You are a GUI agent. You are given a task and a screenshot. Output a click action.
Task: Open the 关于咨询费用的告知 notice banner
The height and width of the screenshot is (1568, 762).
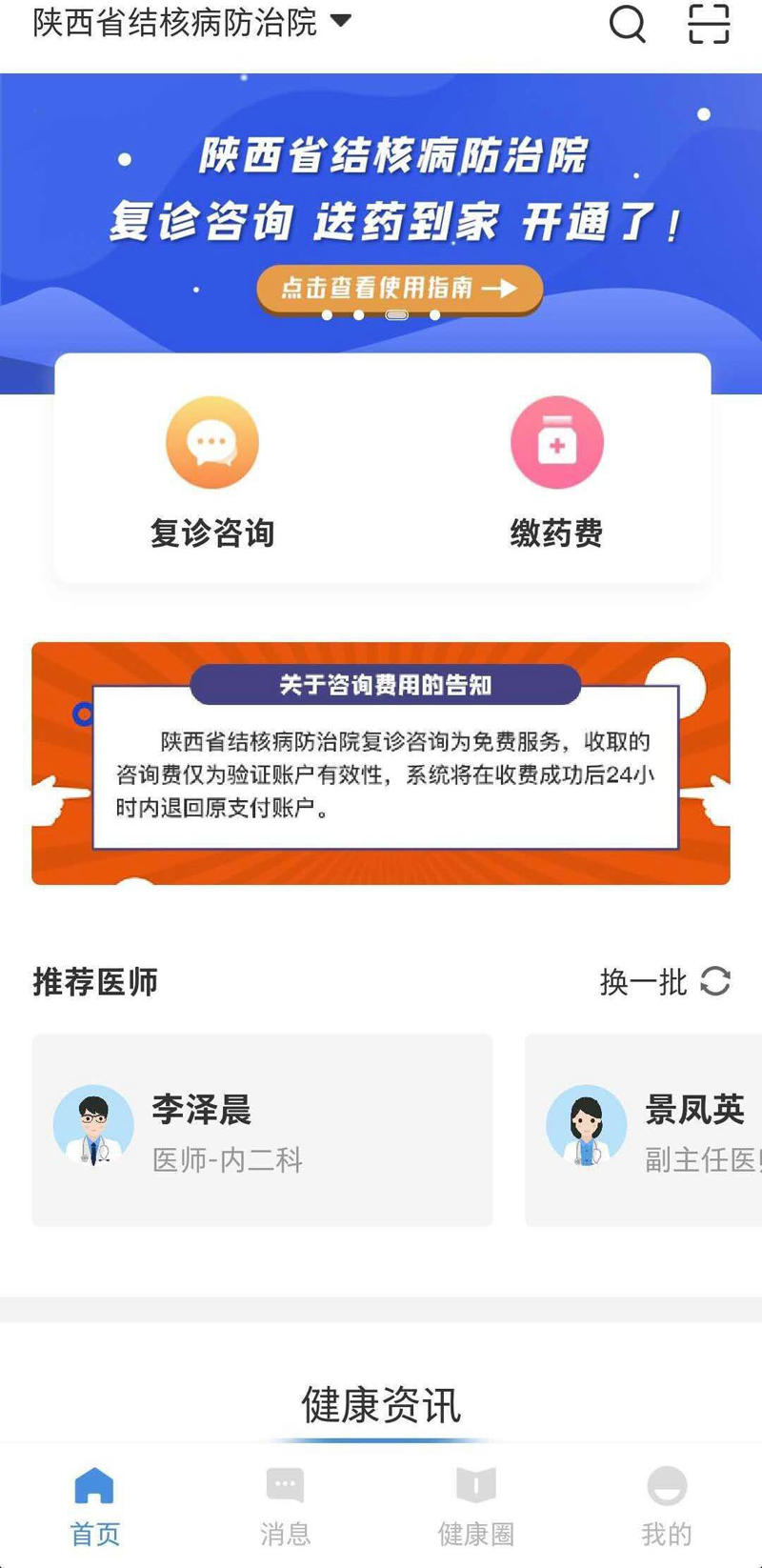pos(381,763)
